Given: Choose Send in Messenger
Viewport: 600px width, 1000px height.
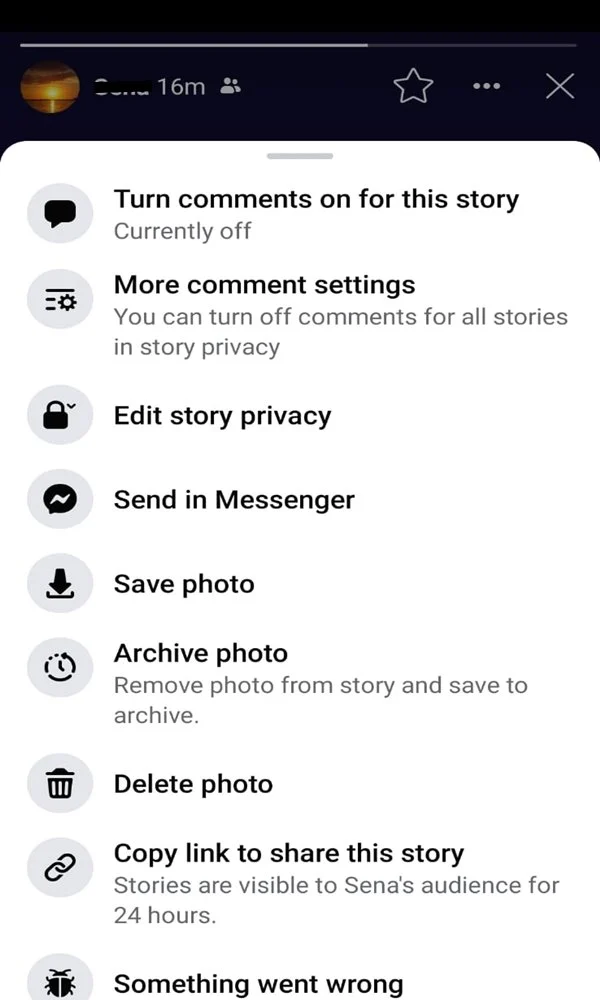Looking at the screenshot, I should [300, 499].
